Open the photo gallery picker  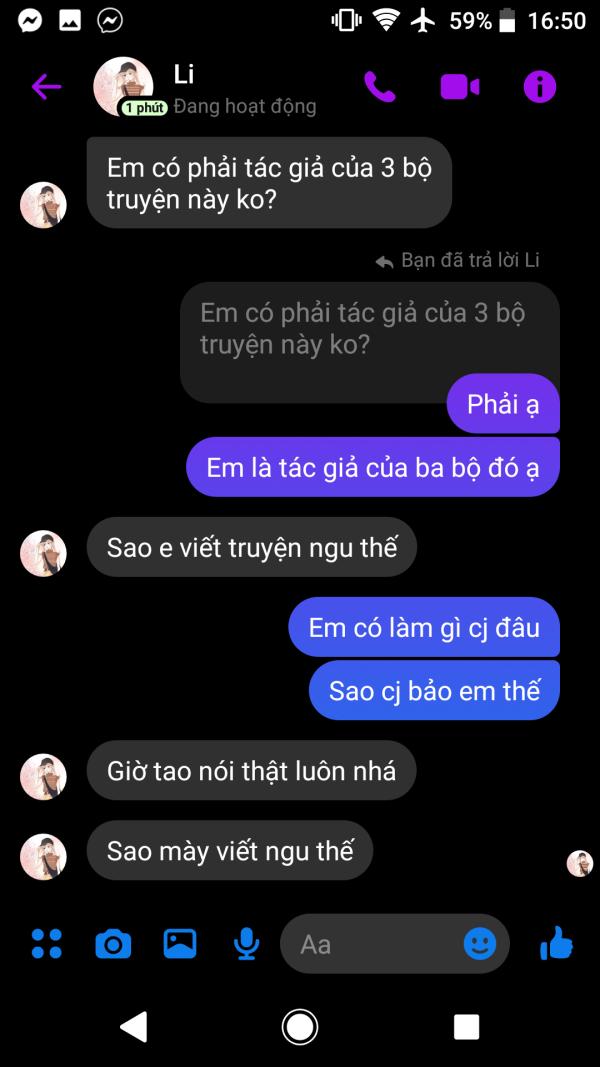click(180, 944)
